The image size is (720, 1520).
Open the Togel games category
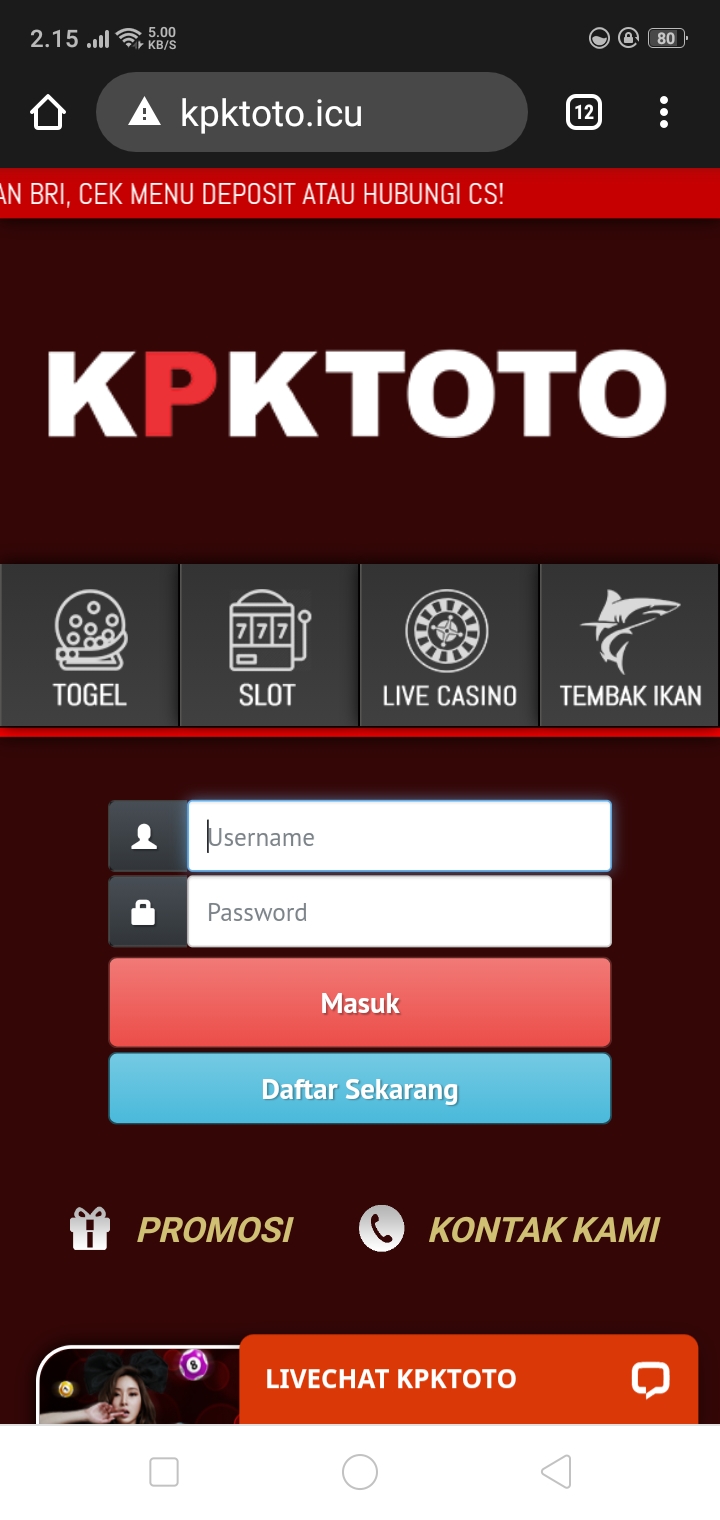click(90, 646)
